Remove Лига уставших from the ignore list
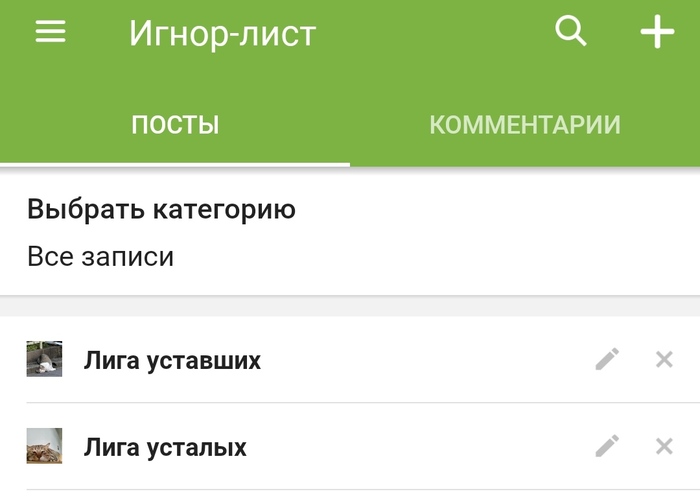Screen dimensions: 700x498 click(664, 359)
